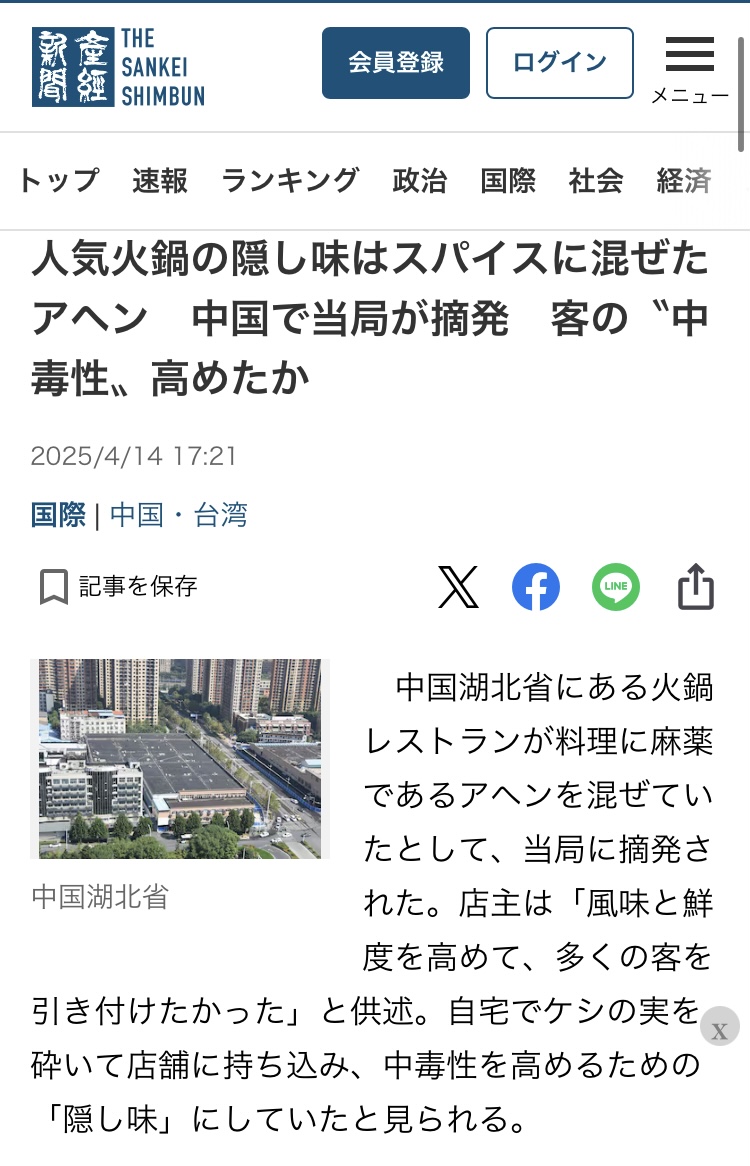Viewport: 750px width, 1166px height.
Task: Share the article on Facebook
Action: [536, 587]
